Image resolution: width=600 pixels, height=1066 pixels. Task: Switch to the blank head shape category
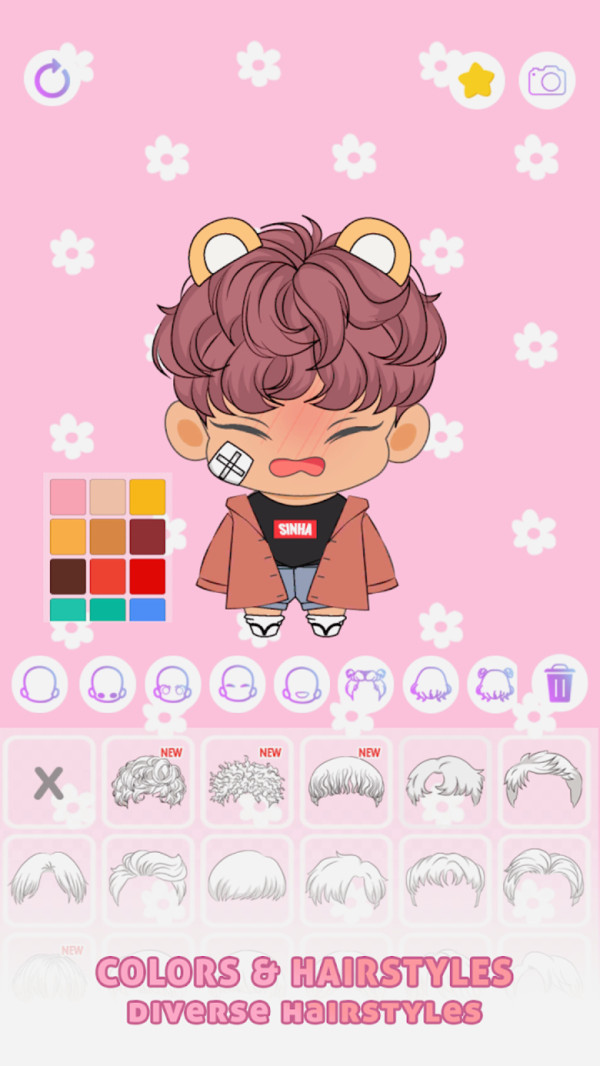tap(40, 685)
